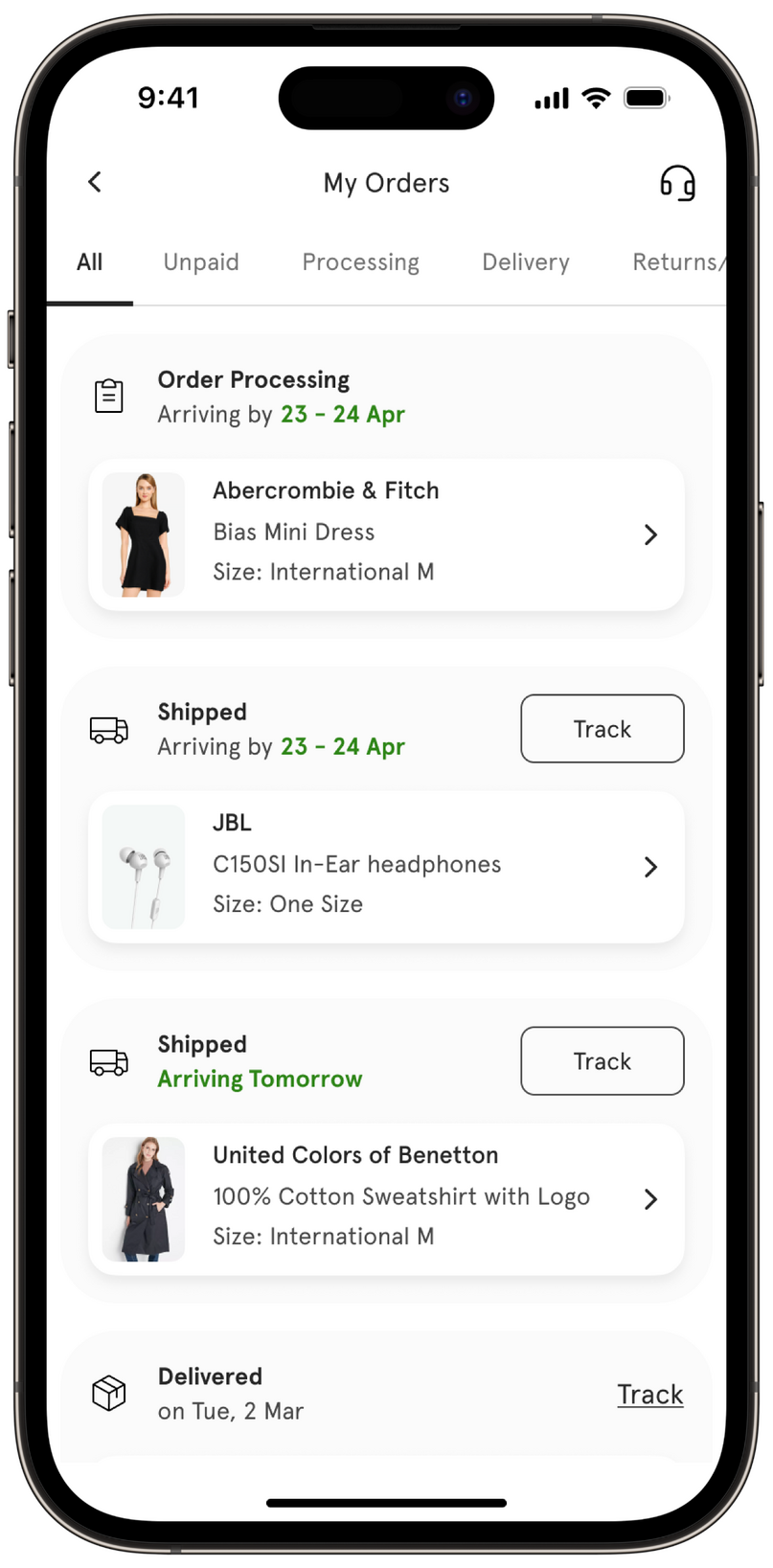View JBL C150SI In-Ear headphones order

point(386,867)
